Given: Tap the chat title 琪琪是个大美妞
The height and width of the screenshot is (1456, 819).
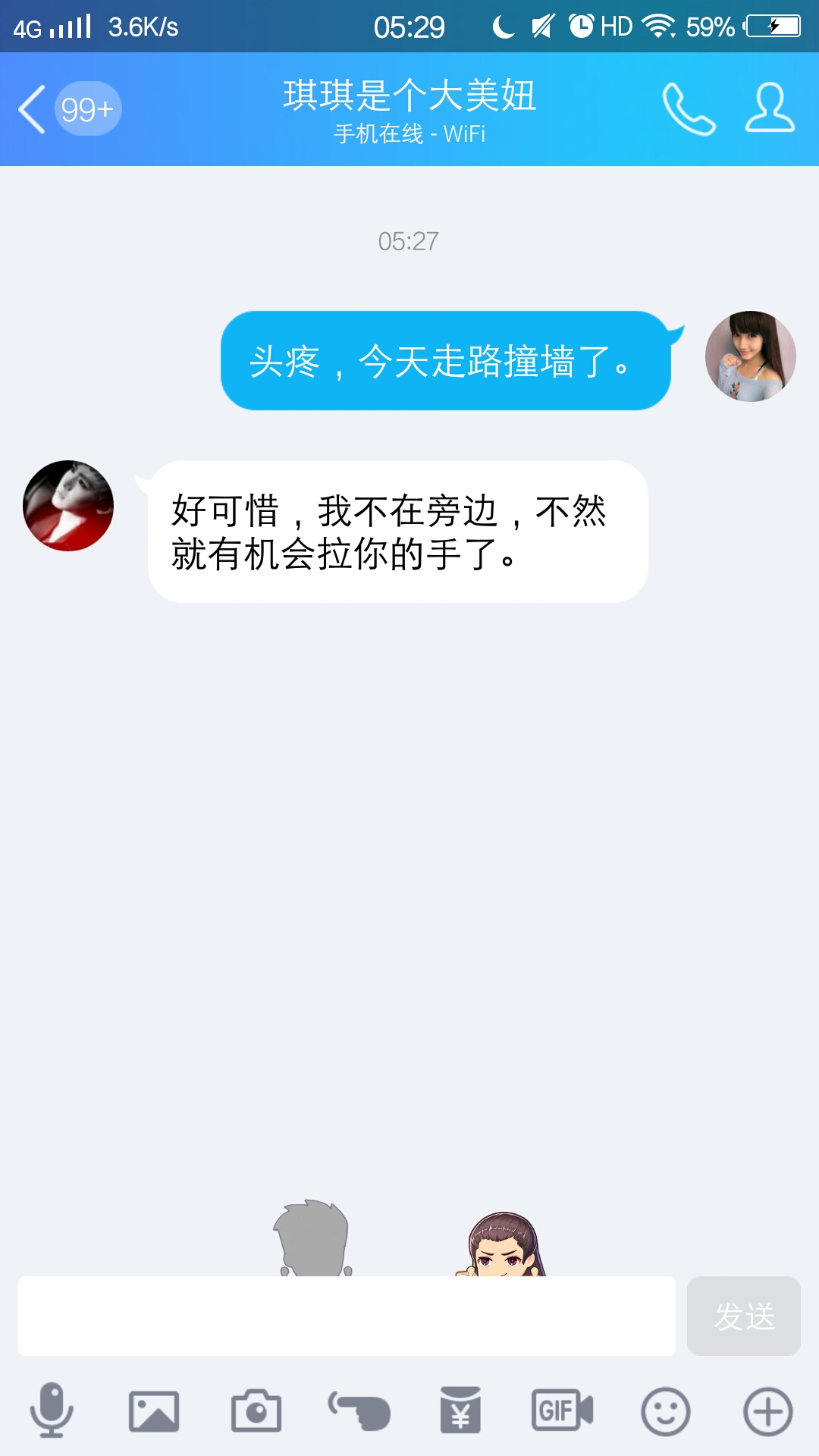Looking at the screenshot, I should click(x=409, y=96).
